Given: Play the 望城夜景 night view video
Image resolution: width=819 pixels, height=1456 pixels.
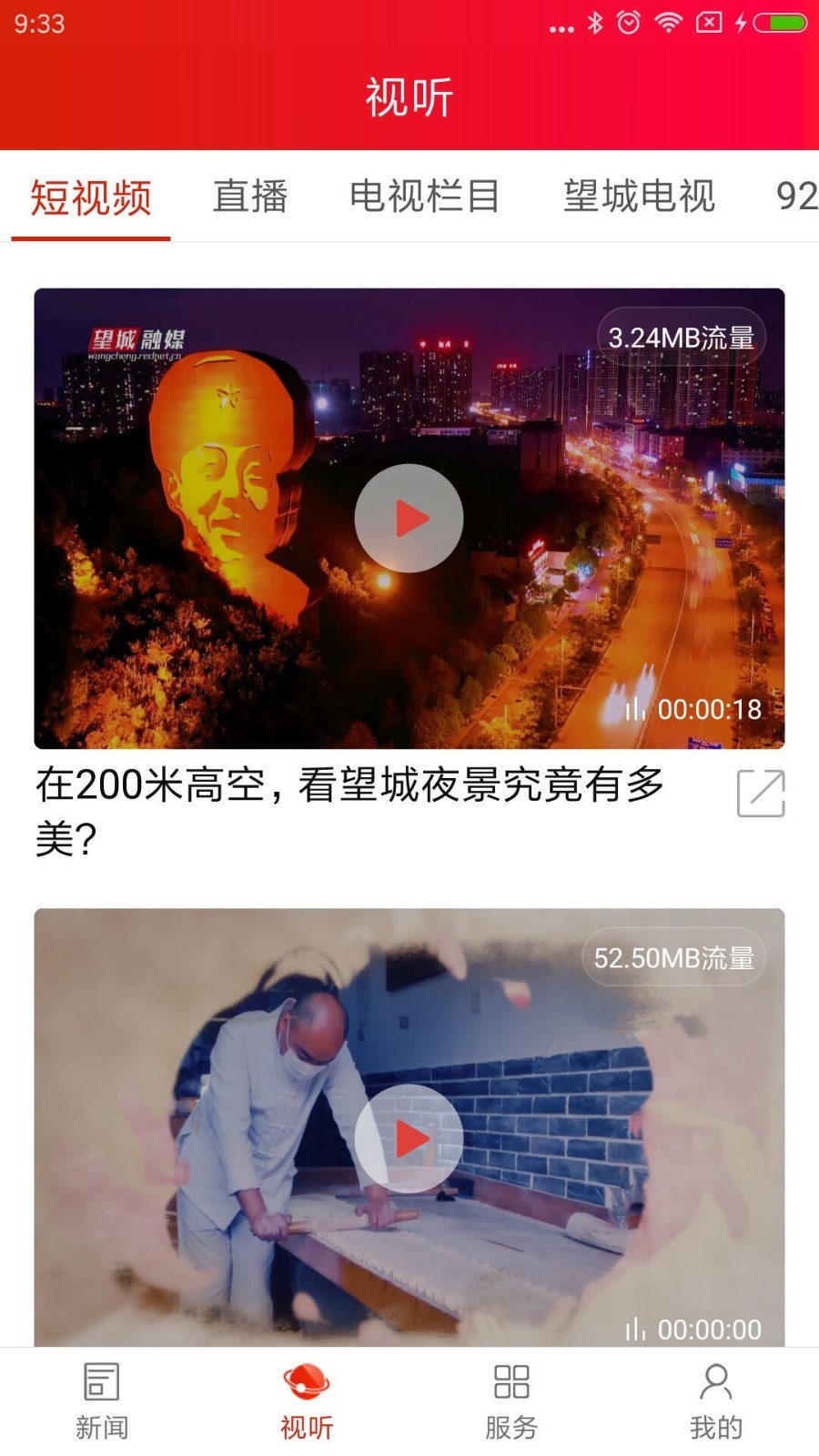Looking at the screenshot, I should [409, 519].
